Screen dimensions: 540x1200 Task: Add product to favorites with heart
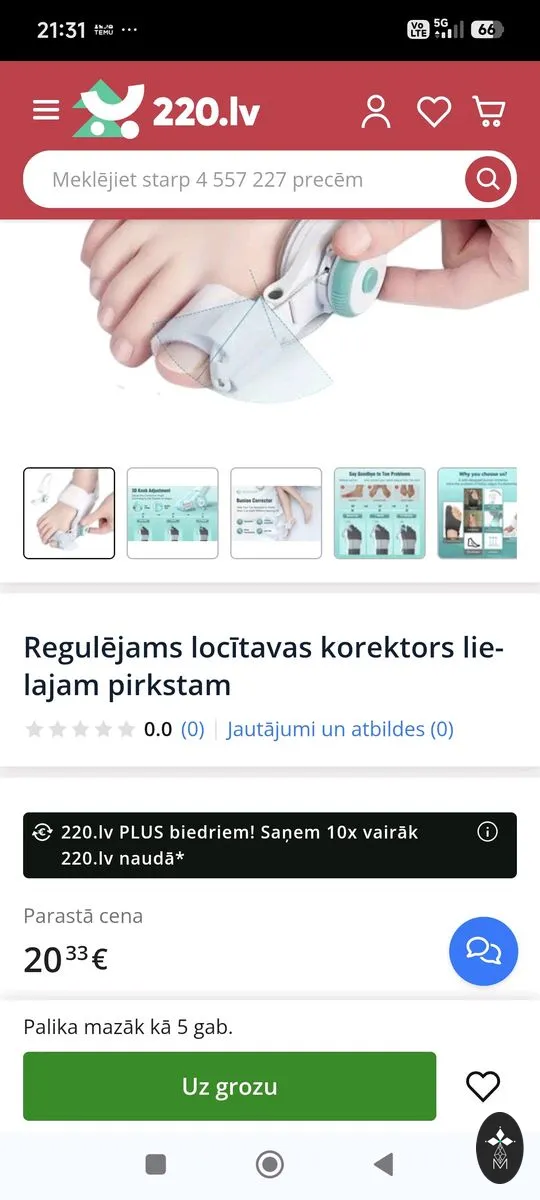point(483,1086)
